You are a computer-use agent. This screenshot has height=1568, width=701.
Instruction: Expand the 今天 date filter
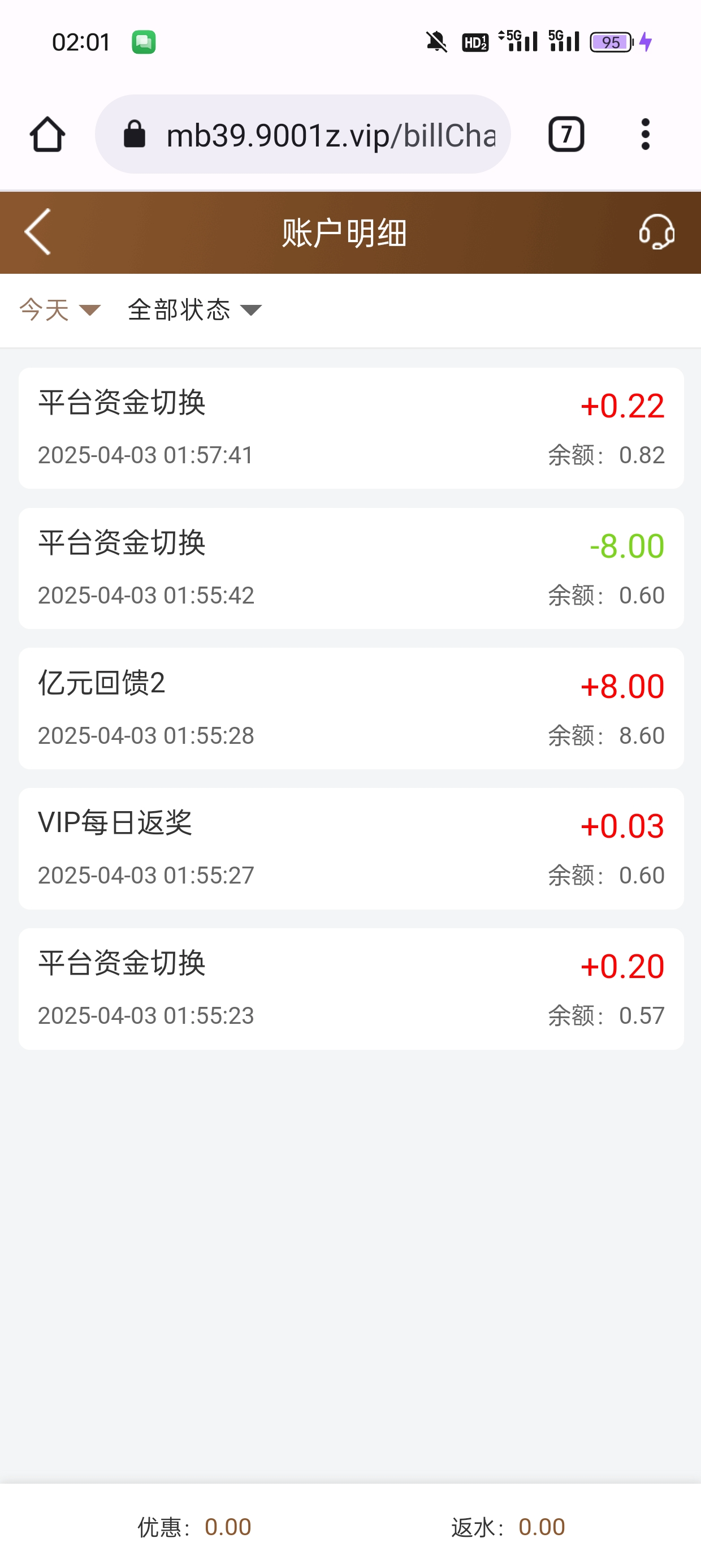tap(59, 310)
